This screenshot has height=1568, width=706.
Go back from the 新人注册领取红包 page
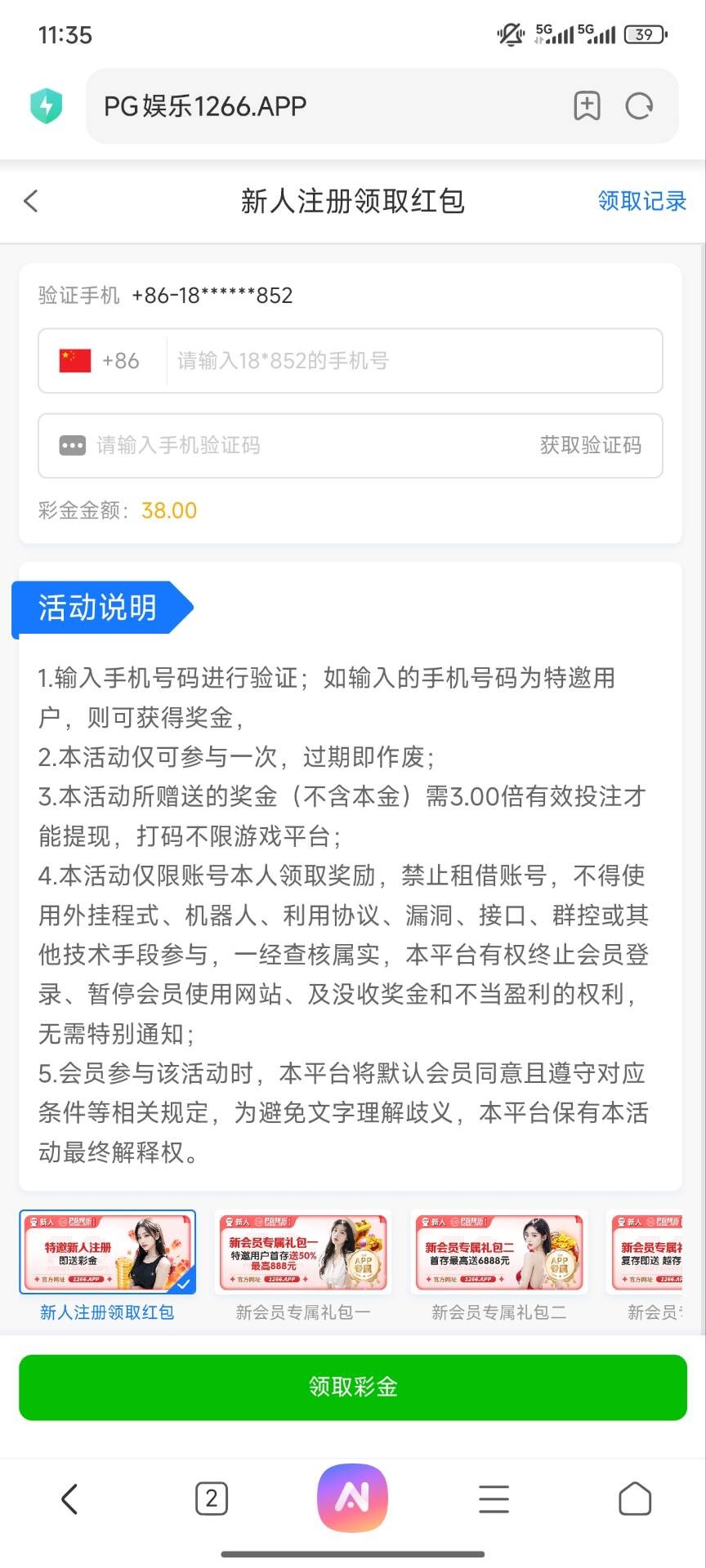pos(31,201)
